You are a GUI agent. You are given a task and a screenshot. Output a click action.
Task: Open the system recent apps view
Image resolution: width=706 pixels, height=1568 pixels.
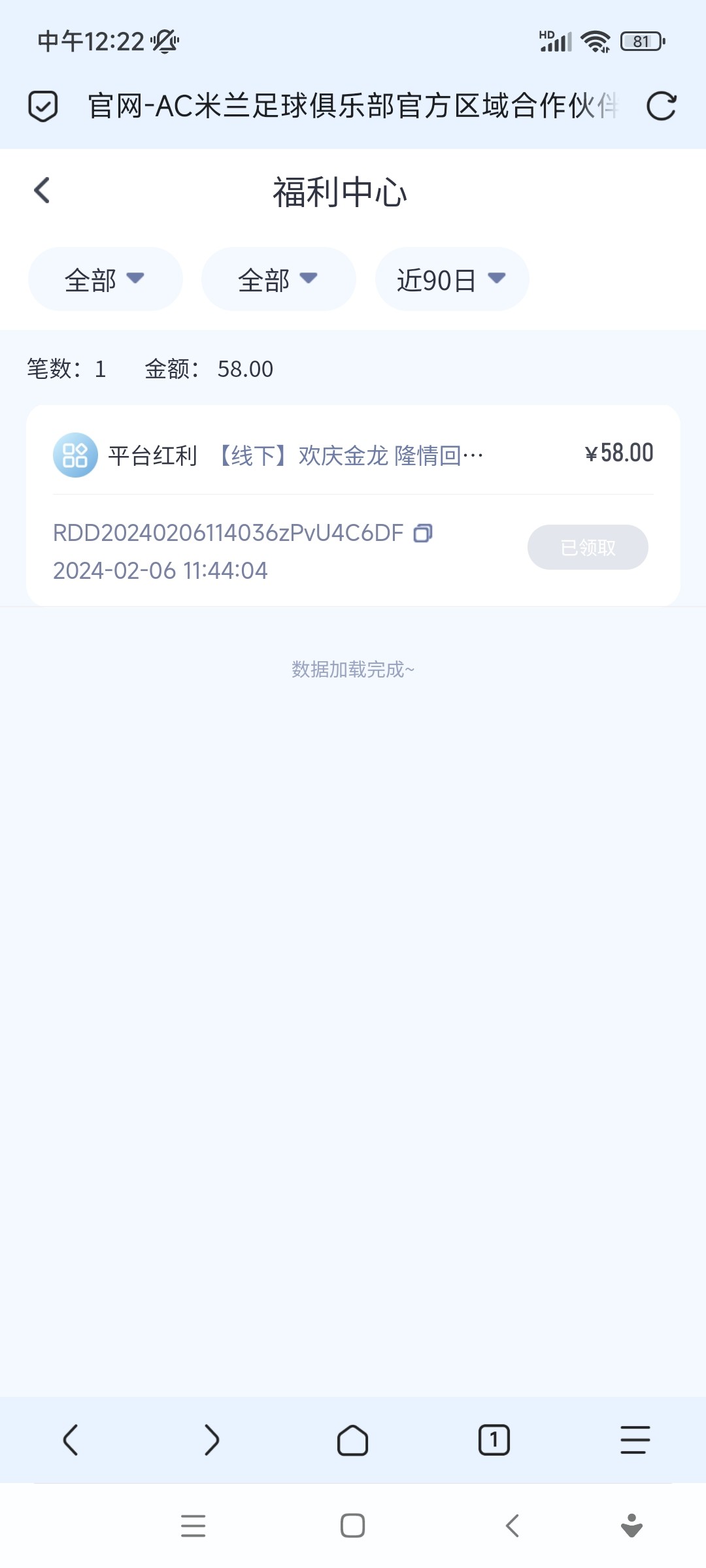tap(193, 1526)
